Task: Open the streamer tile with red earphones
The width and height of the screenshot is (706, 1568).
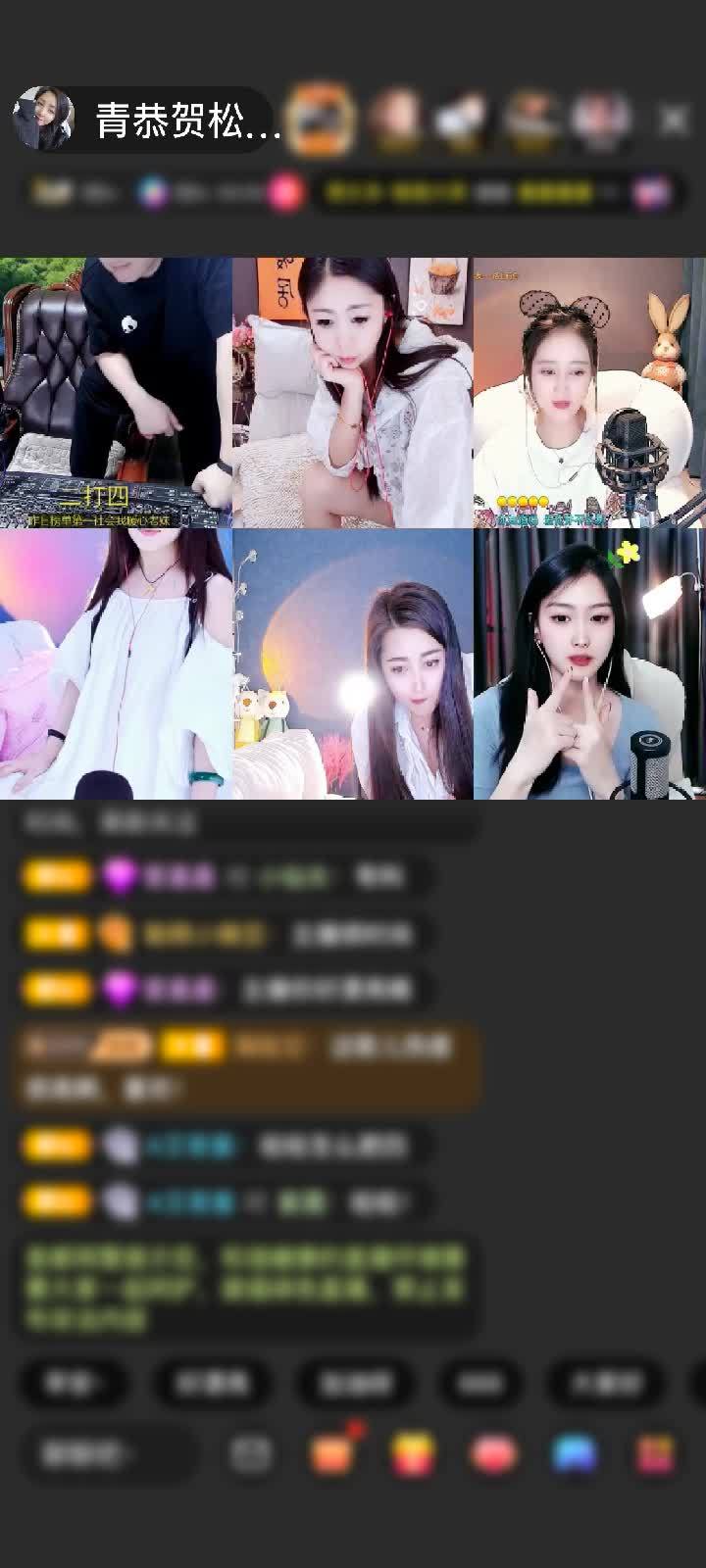Action: (352, 392)
